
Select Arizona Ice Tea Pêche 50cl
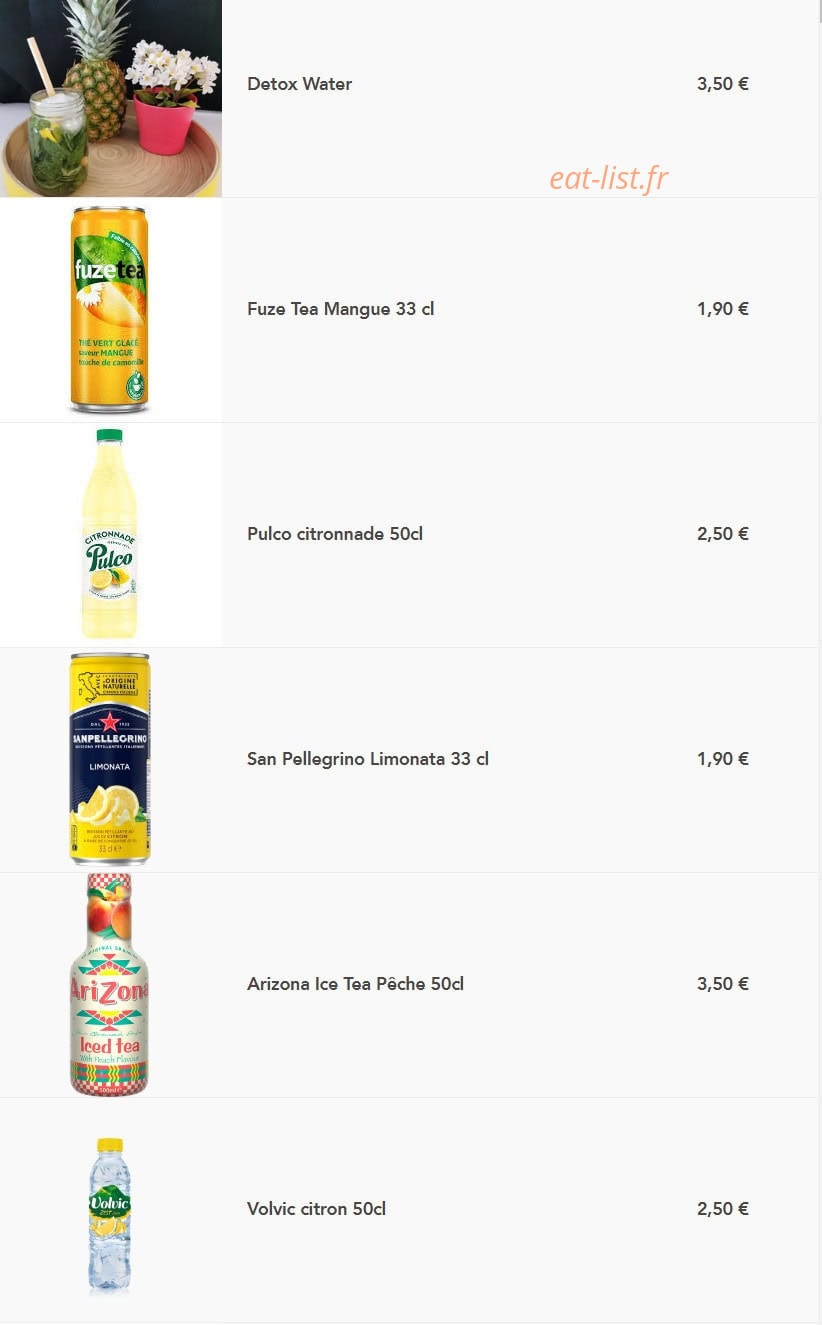409,985
